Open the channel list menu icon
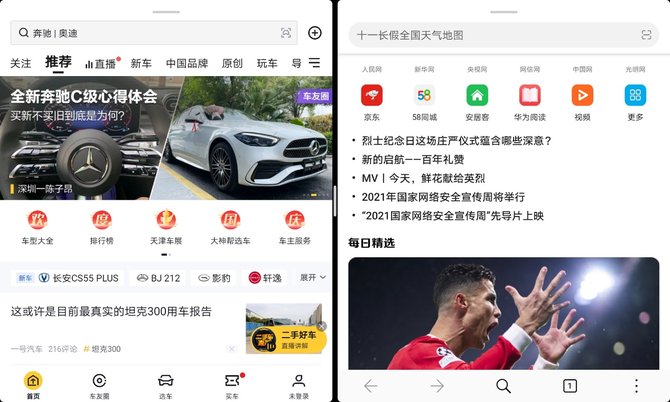 click(314, 63)
